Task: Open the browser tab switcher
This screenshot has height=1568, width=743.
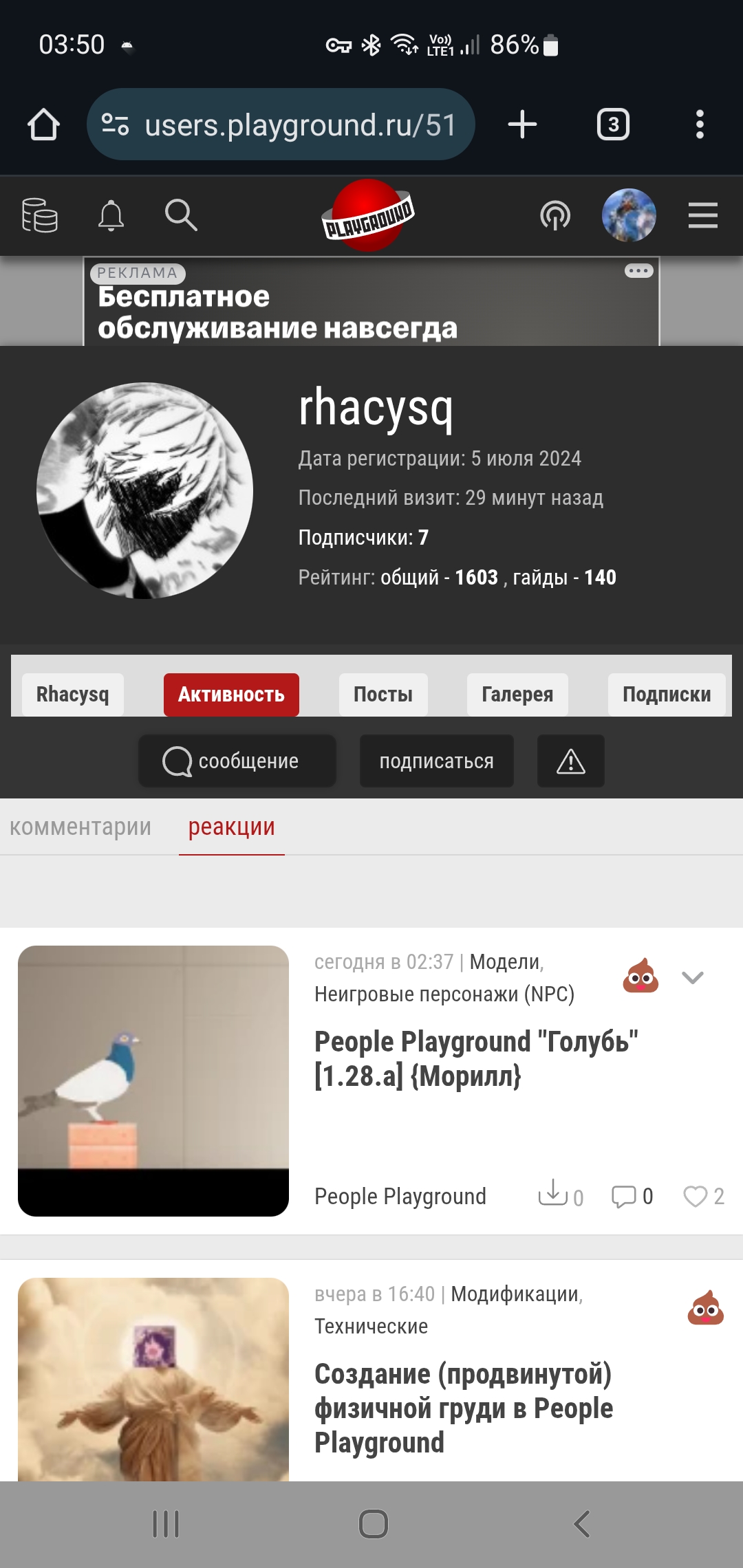Action: (613, 124)
